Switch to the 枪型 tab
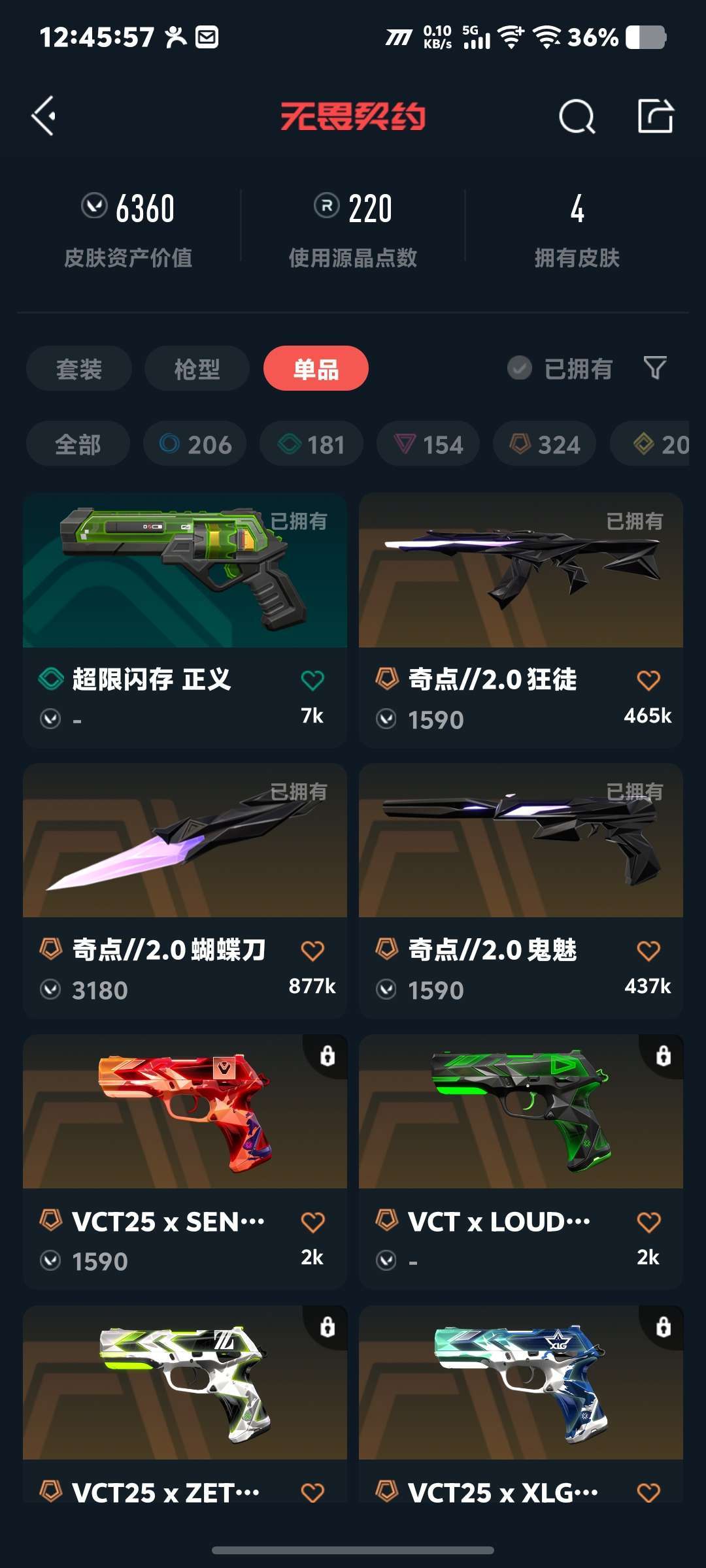Image resolution: width=706 pixels, height=1568 pixels. pos(197,368)
